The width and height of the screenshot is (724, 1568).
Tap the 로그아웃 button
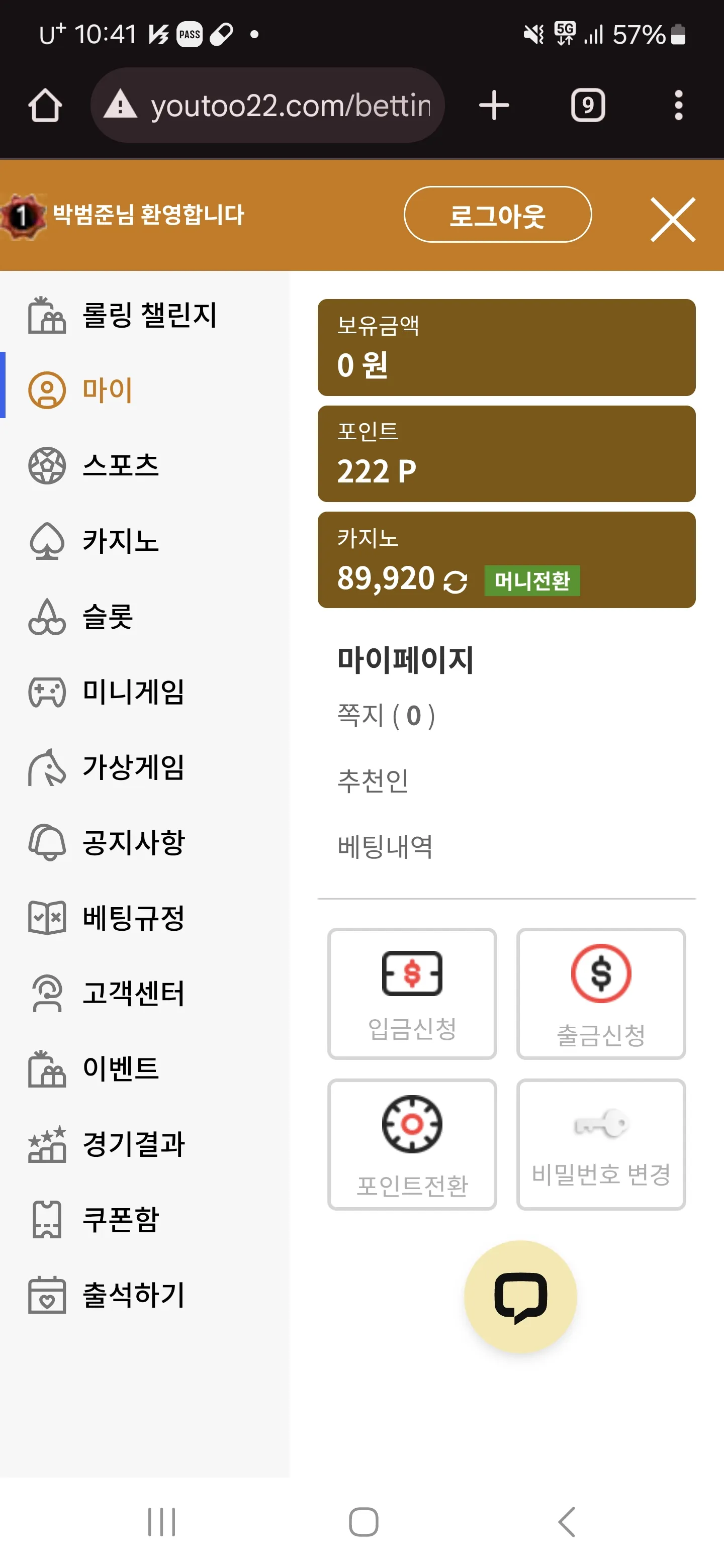tap(497, 214)
